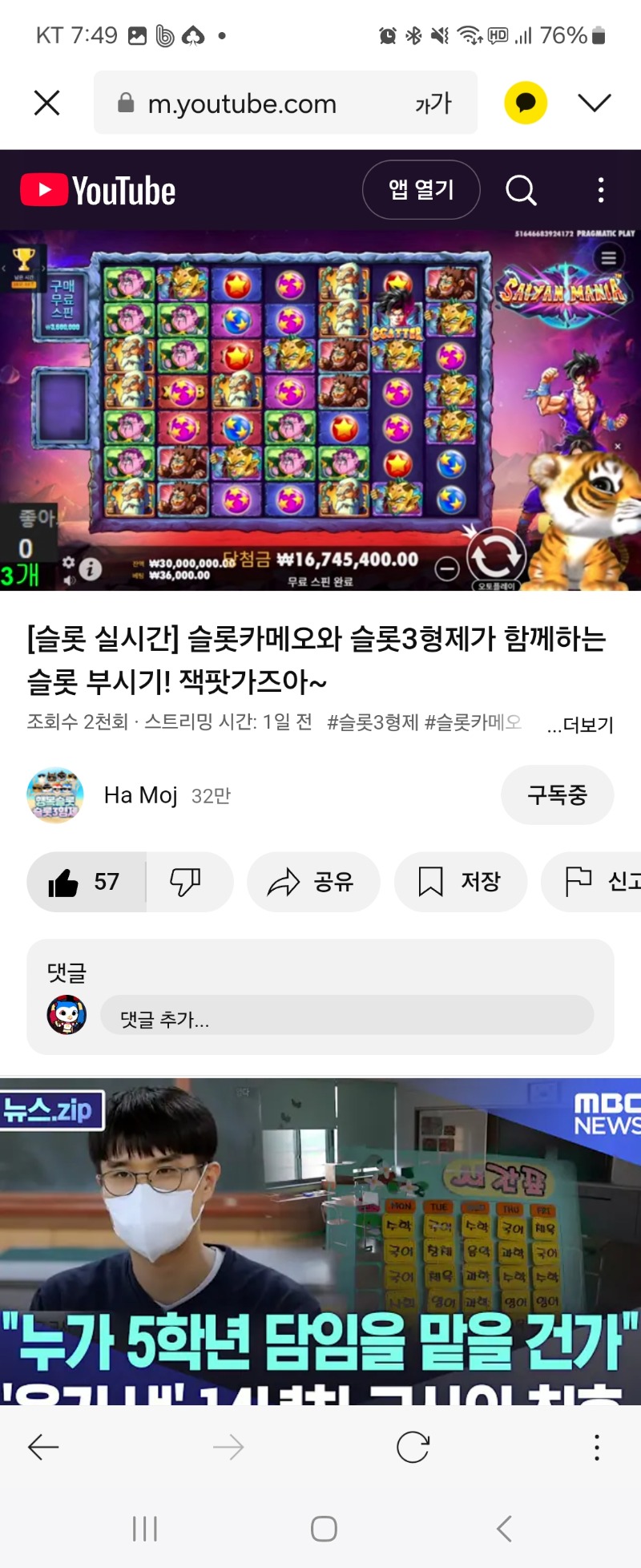641x1568 pixels.
Task: Open YouTube search
Action: point(521,190)
